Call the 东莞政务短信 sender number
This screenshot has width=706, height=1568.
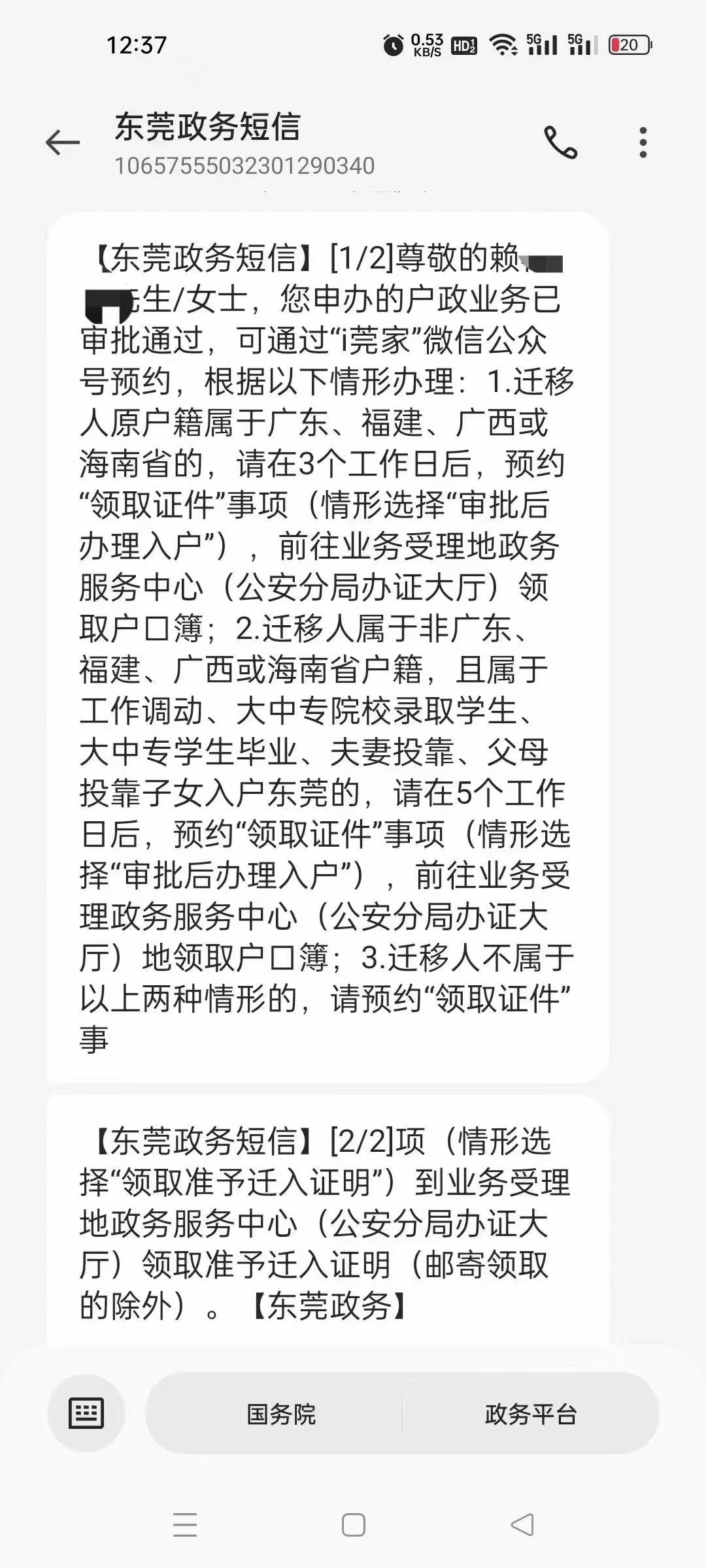point(561,142)
